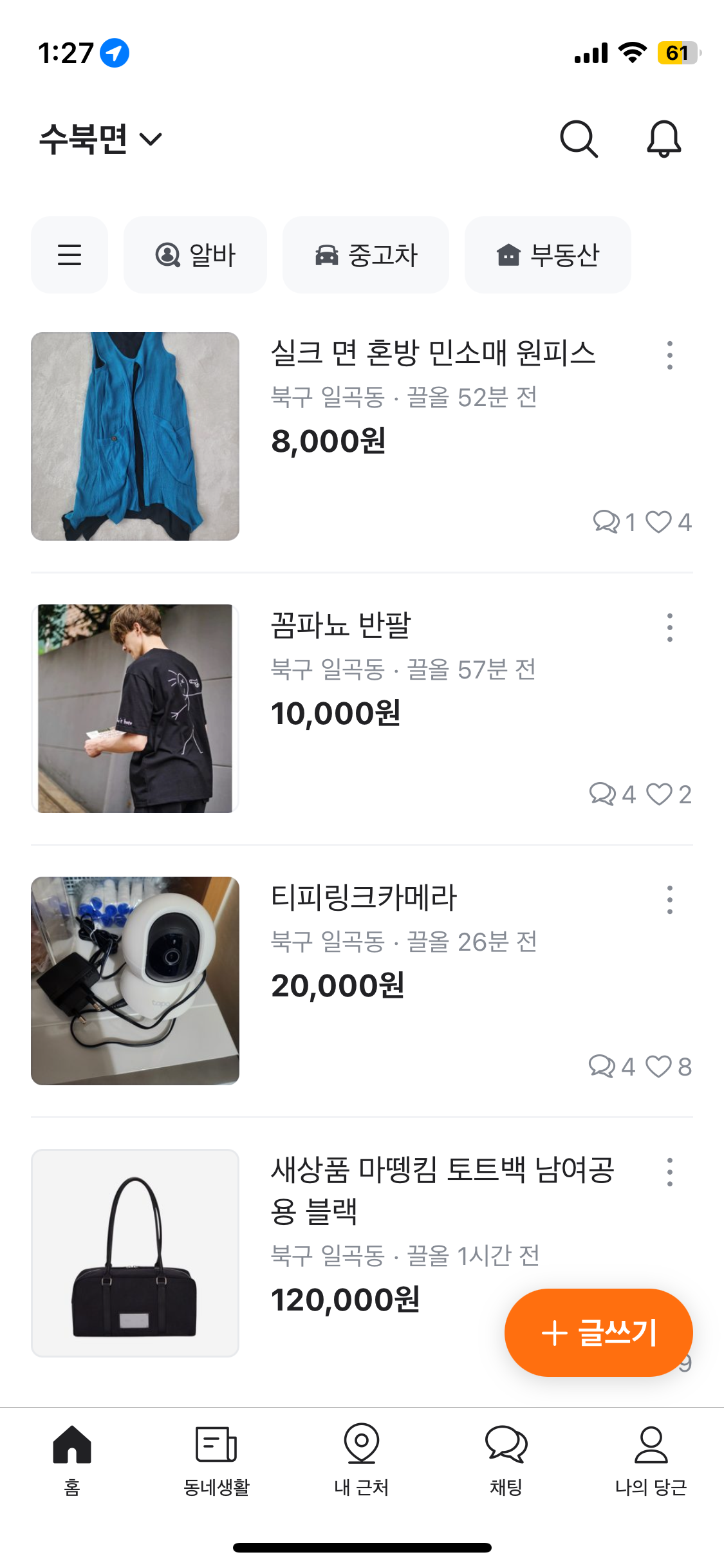Open the 실크 면 혼방 민소매 원피스 listing
This screenshot has width=724, height=1568.
pos(432,353)
